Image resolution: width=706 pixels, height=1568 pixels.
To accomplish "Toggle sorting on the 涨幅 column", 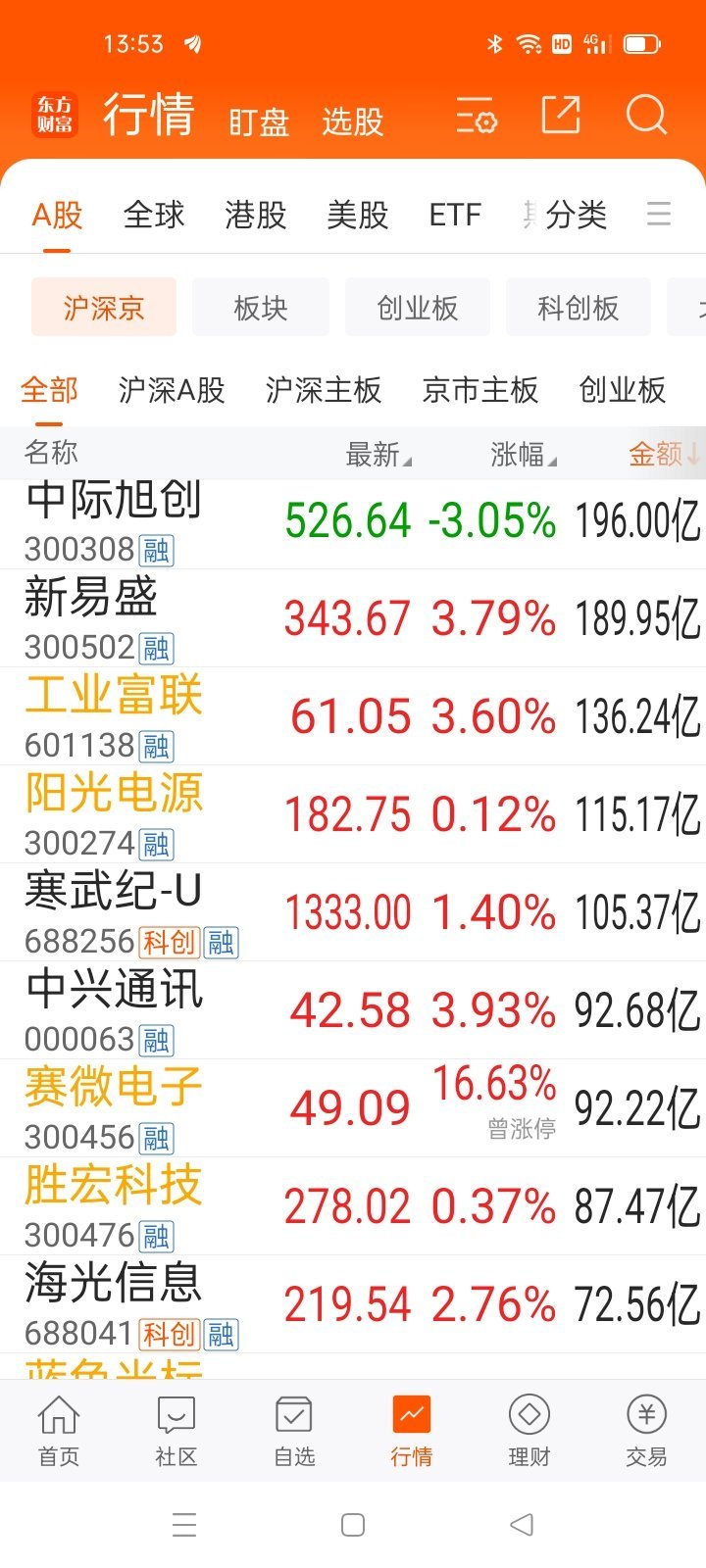I will coord(520,453).
